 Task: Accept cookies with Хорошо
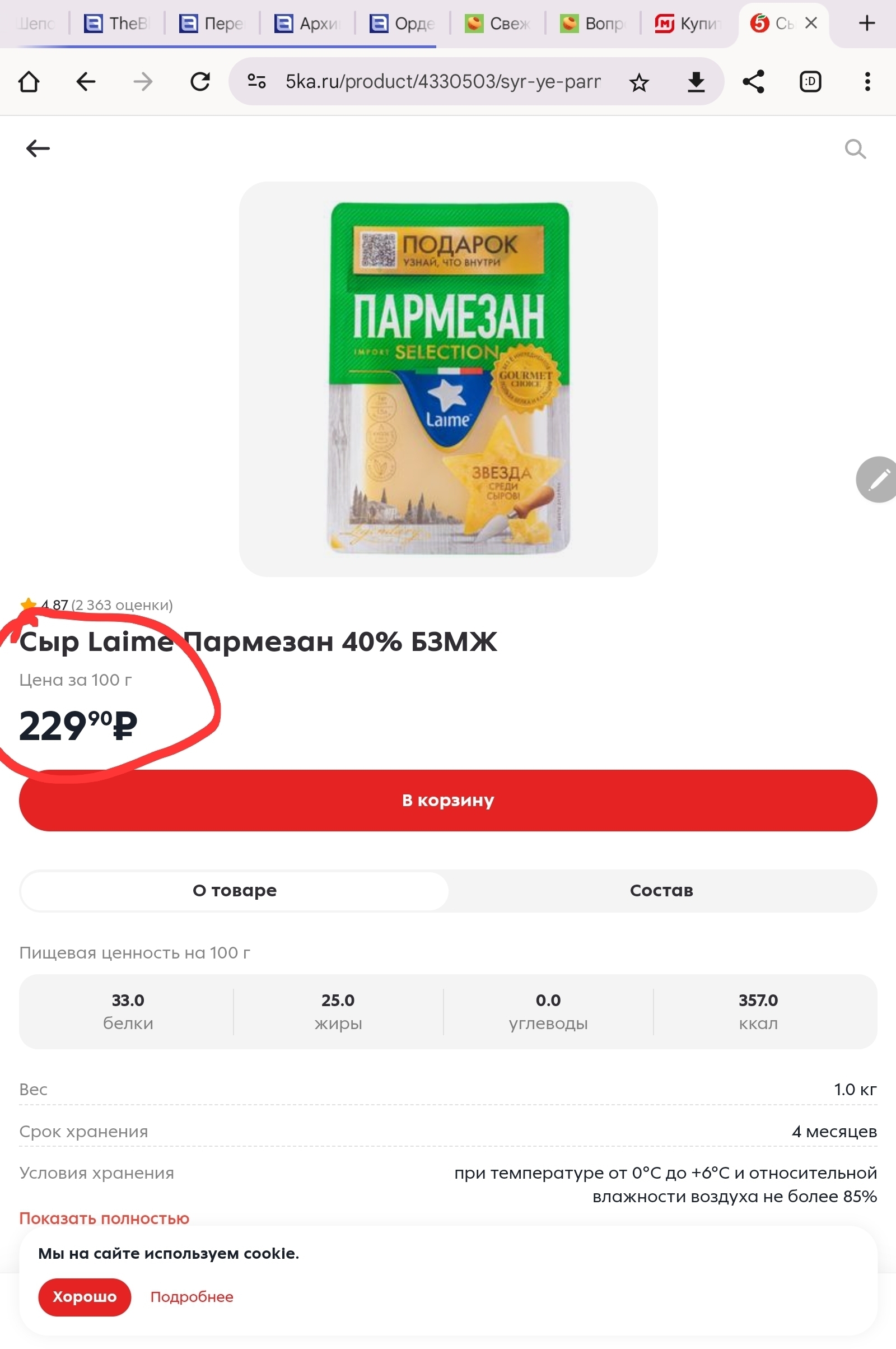(x=85, y=1296)
